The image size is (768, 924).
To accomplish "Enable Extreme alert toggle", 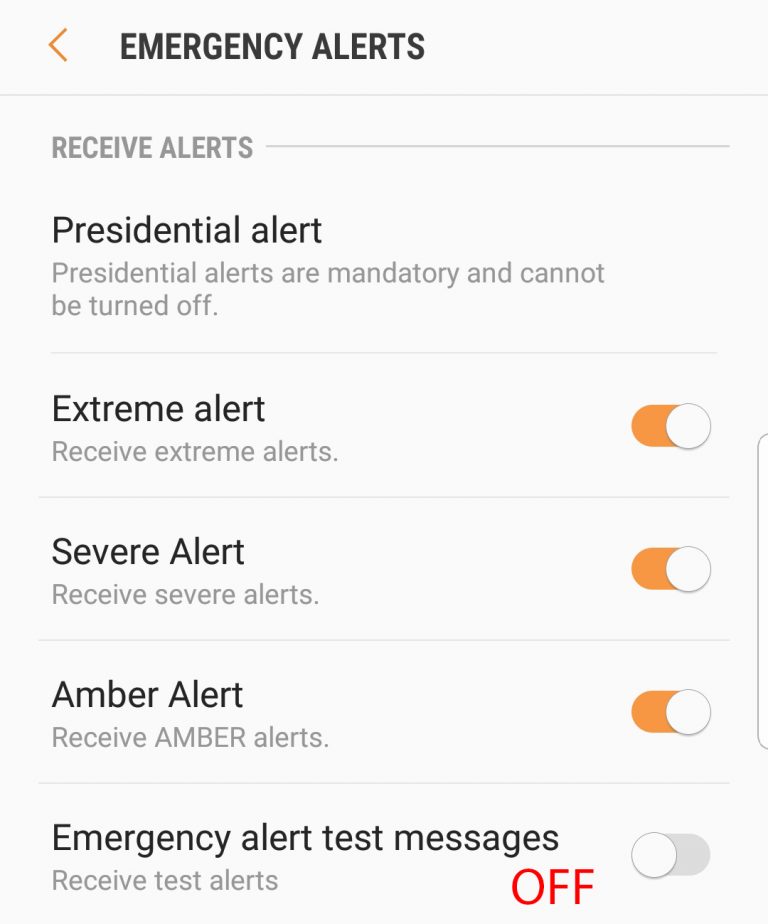I will tap(670, 425).
